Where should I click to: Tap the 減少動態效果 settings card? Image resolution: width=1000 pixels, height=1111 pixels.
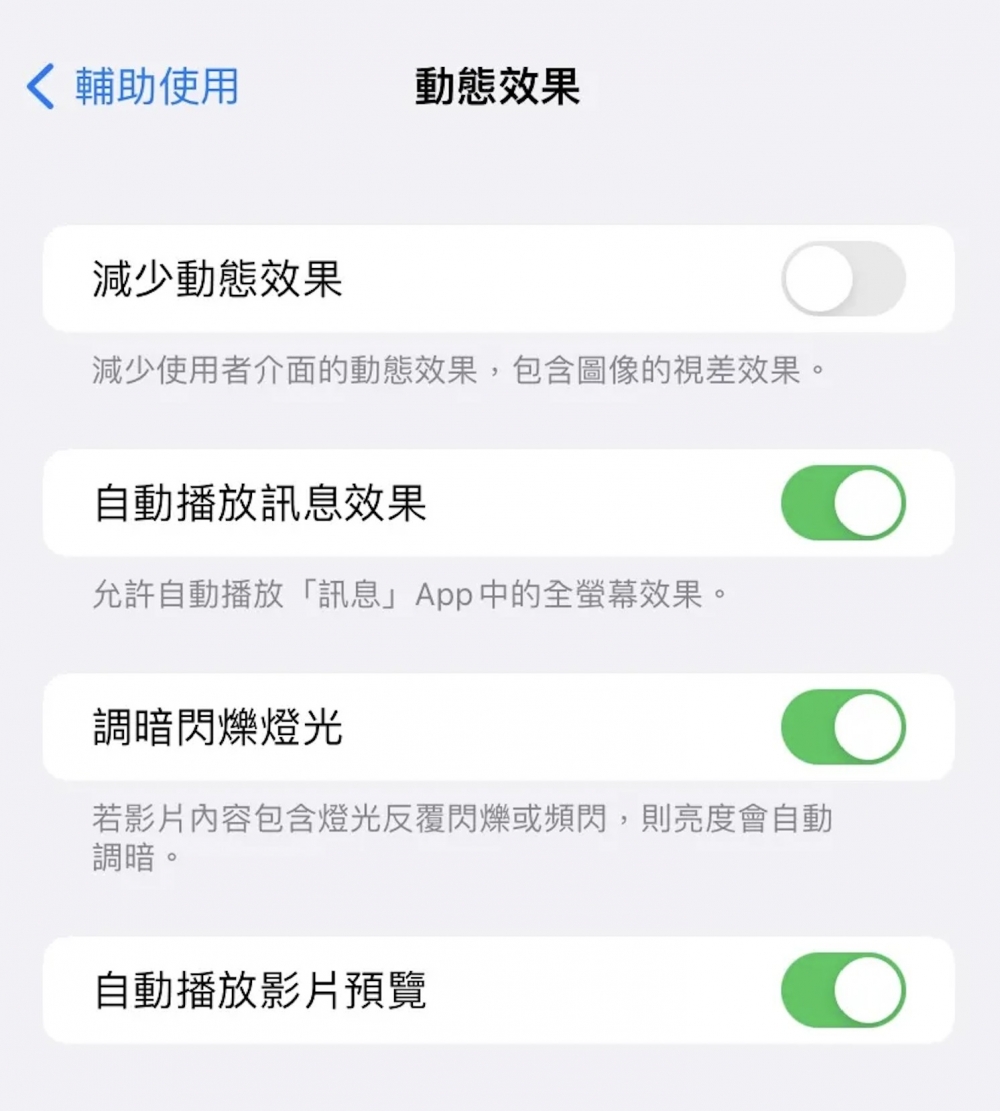(x=500, y=280)
